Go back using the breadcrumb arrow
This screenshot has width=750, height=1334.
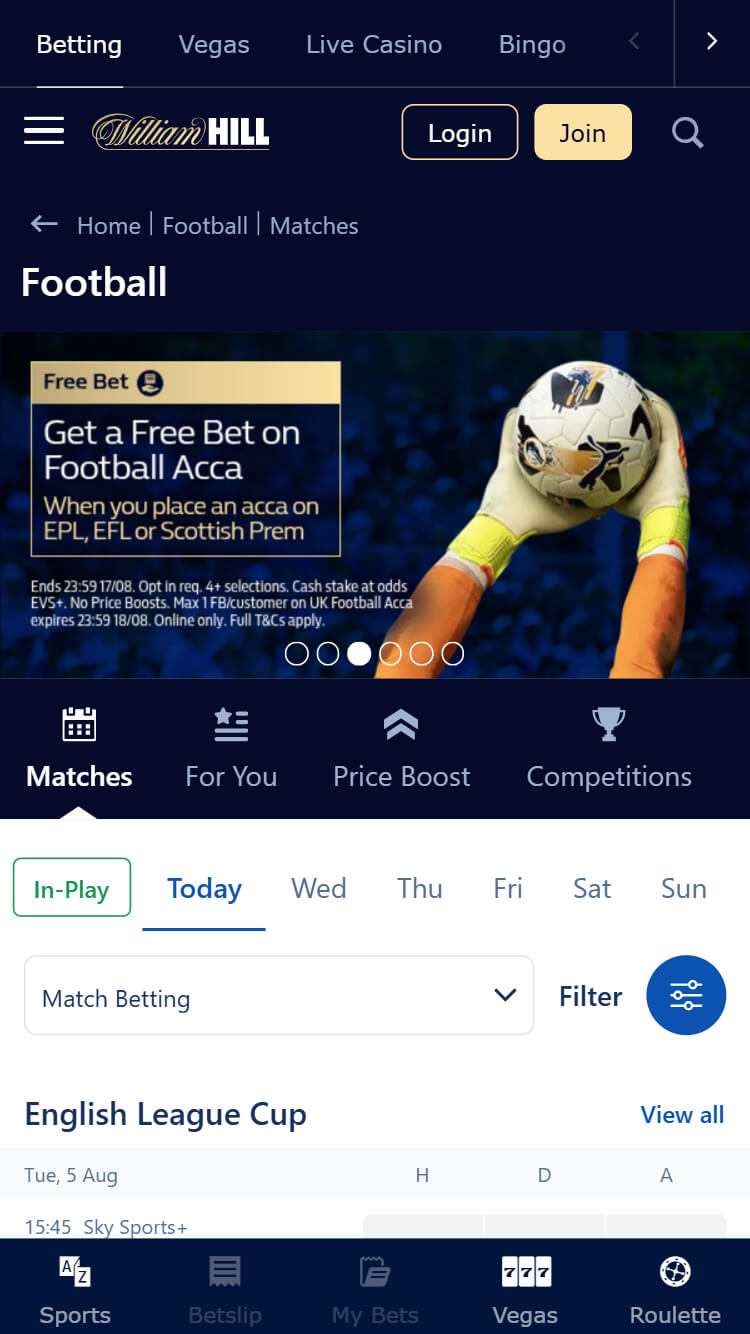[x=44, y=224]
